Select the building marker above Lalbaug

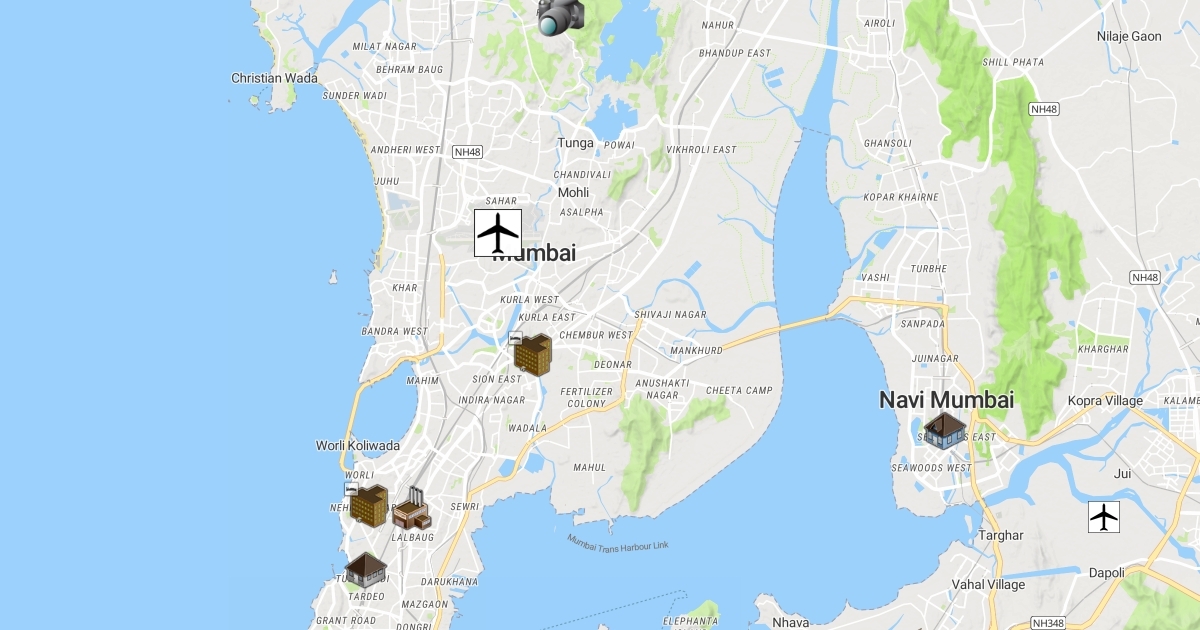pos(411,509)
